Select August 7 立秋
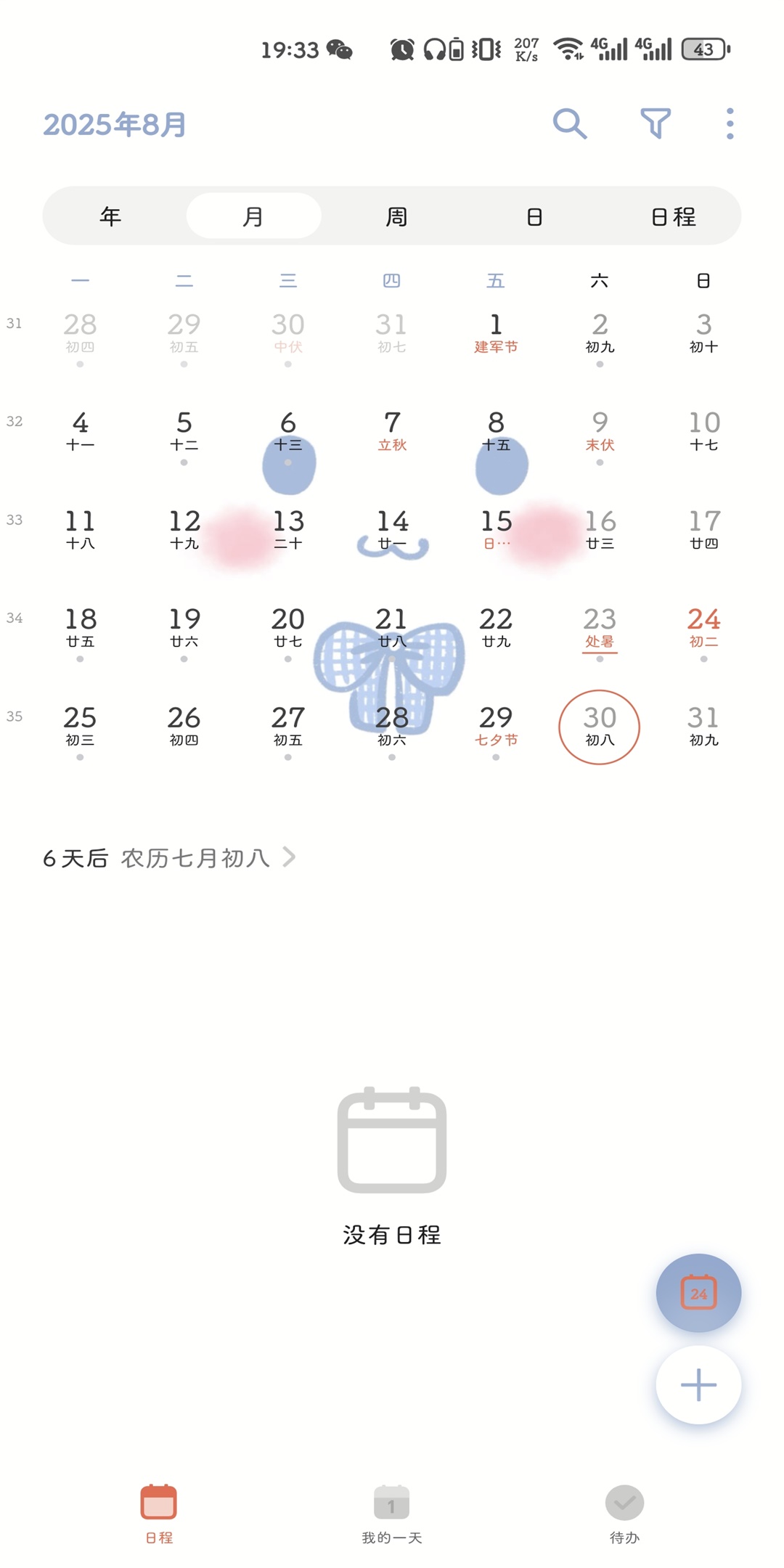784x1568 pixels. click(392, 432)
